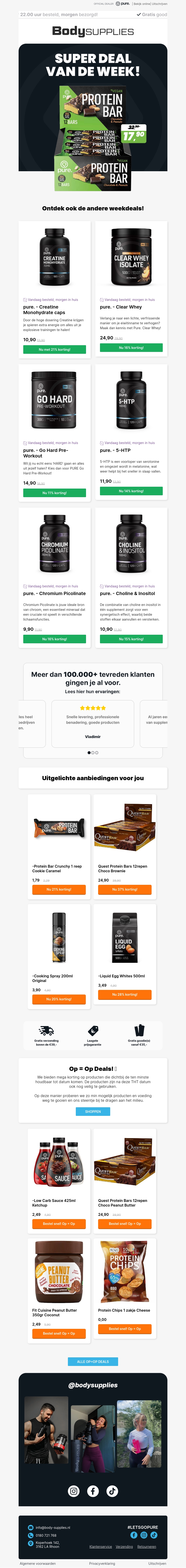This screenshot has width=186, height=1568.
Task: Tap 'Nu 37% korting!' for Quest Choco Brownie
Action: pos(124,889)
